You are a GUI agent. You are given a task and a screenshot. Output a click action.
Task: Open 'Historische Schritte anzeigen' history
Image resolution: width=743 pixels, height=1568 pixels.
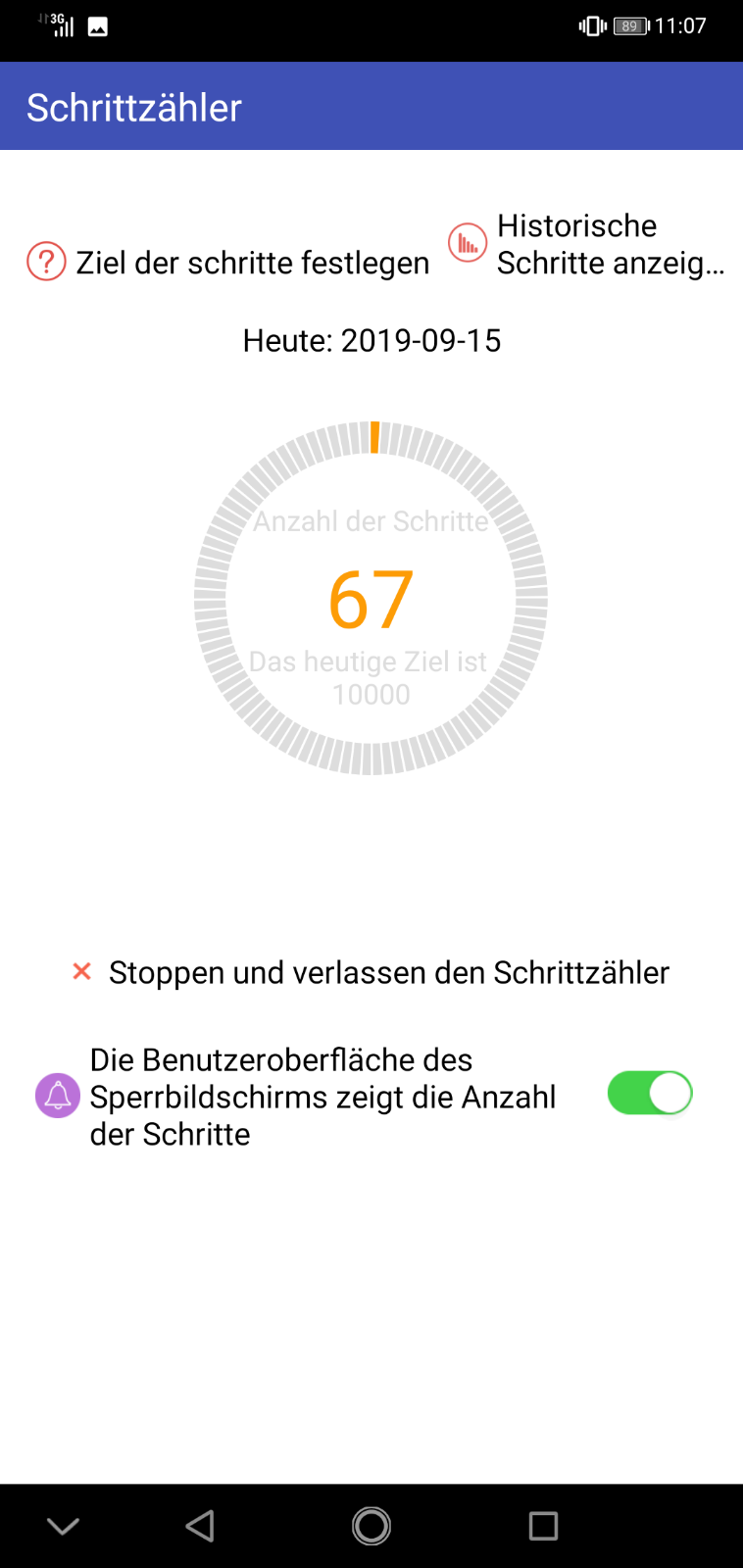point(587,244)
